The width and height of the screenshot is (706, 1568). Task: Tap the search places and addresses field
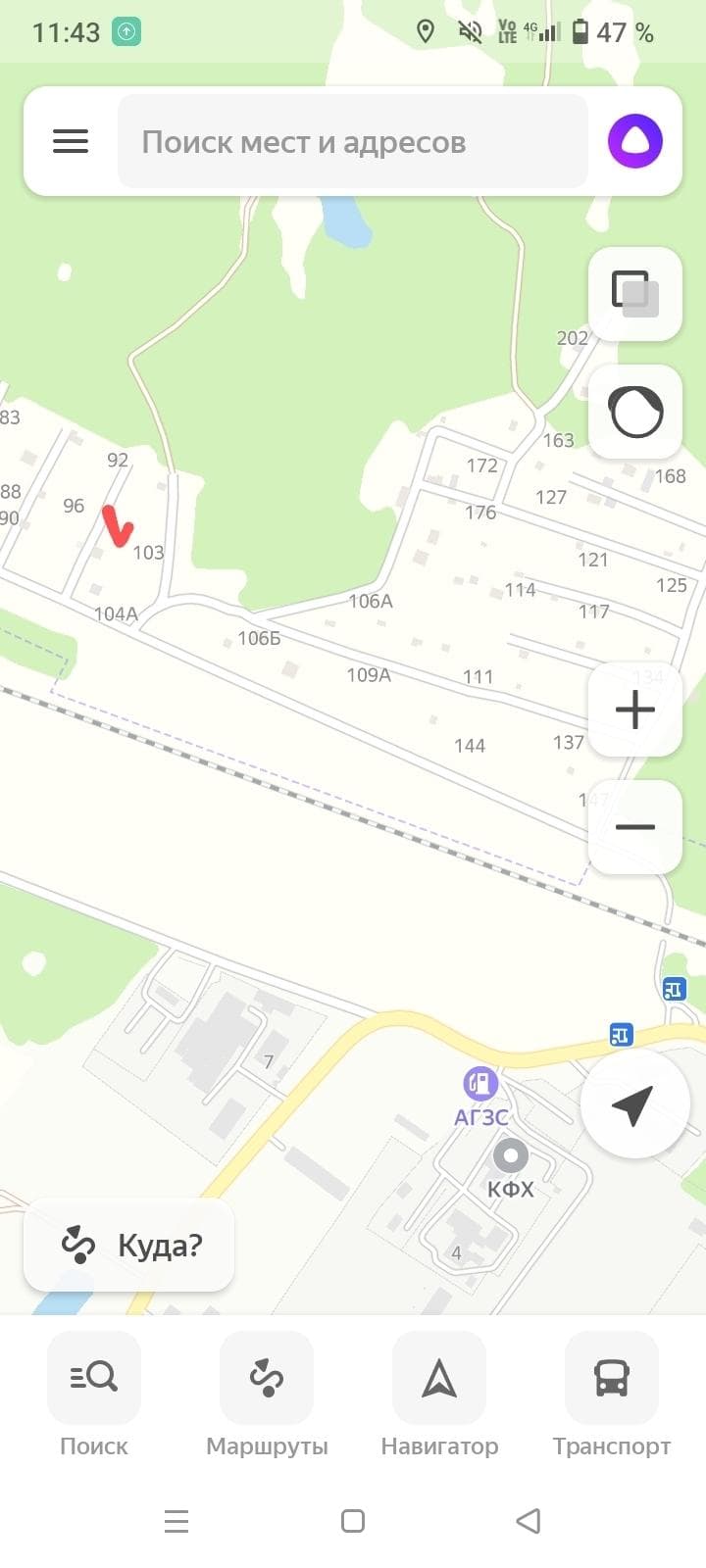[353, 141]
